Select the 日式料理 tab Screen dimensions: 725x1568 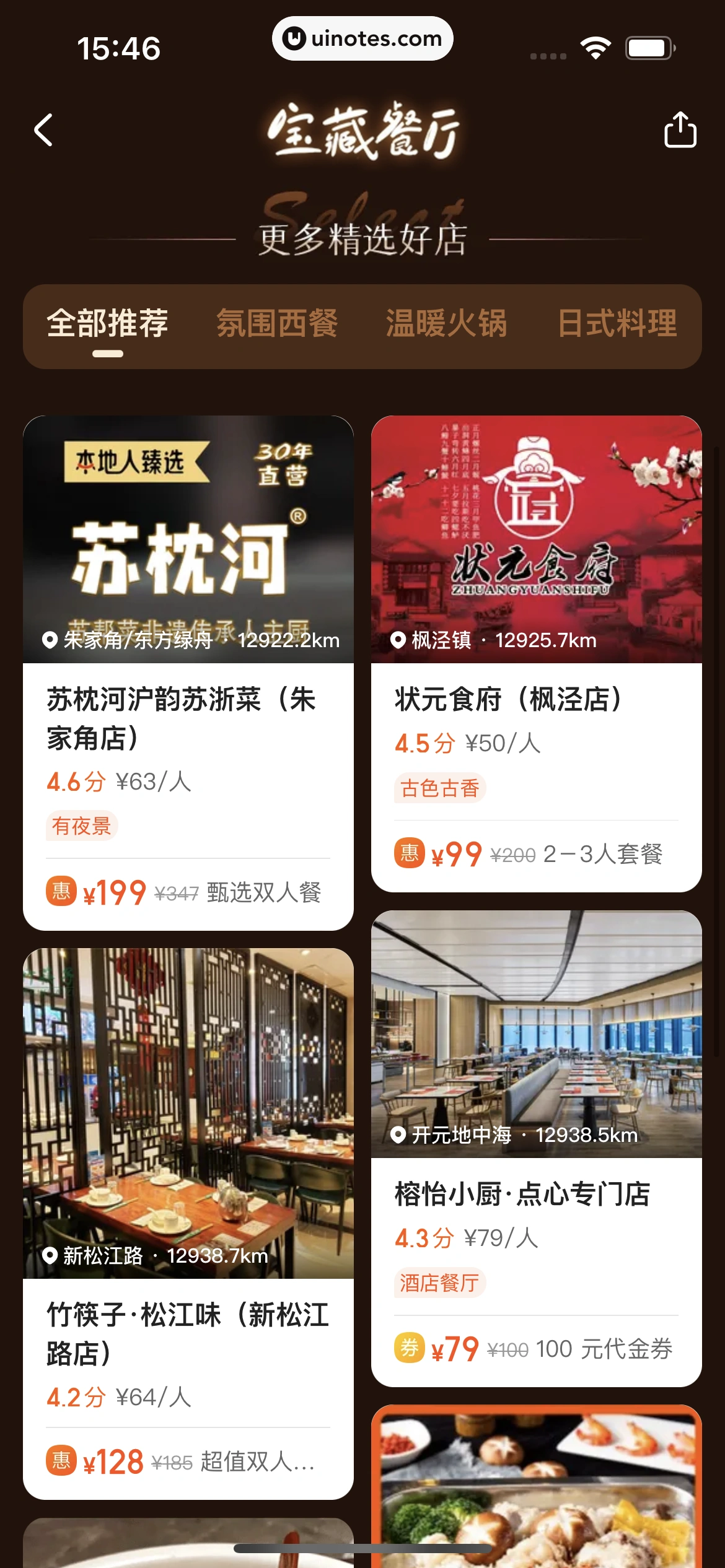[x=617, y=325]
